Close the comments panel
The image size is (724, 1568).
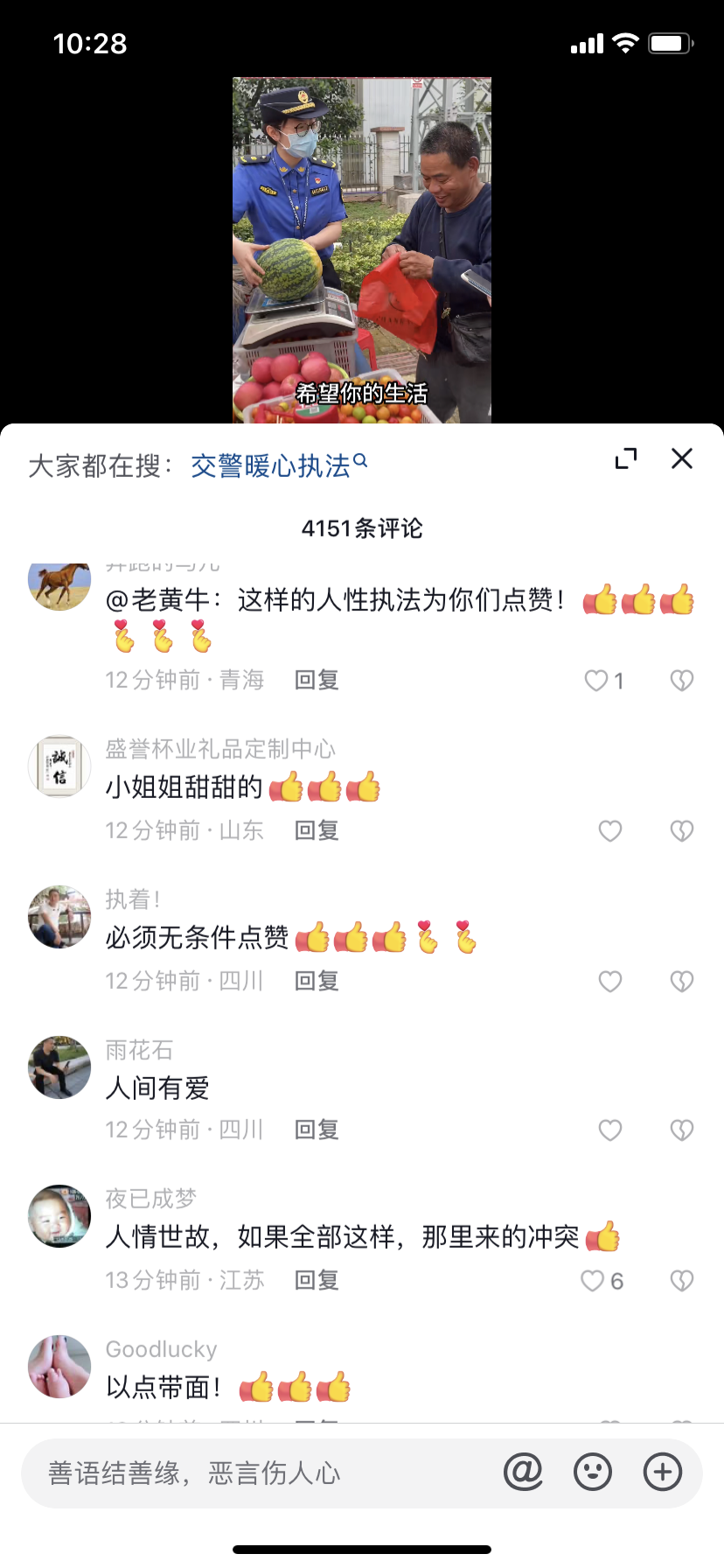click(x=682, y=458)
